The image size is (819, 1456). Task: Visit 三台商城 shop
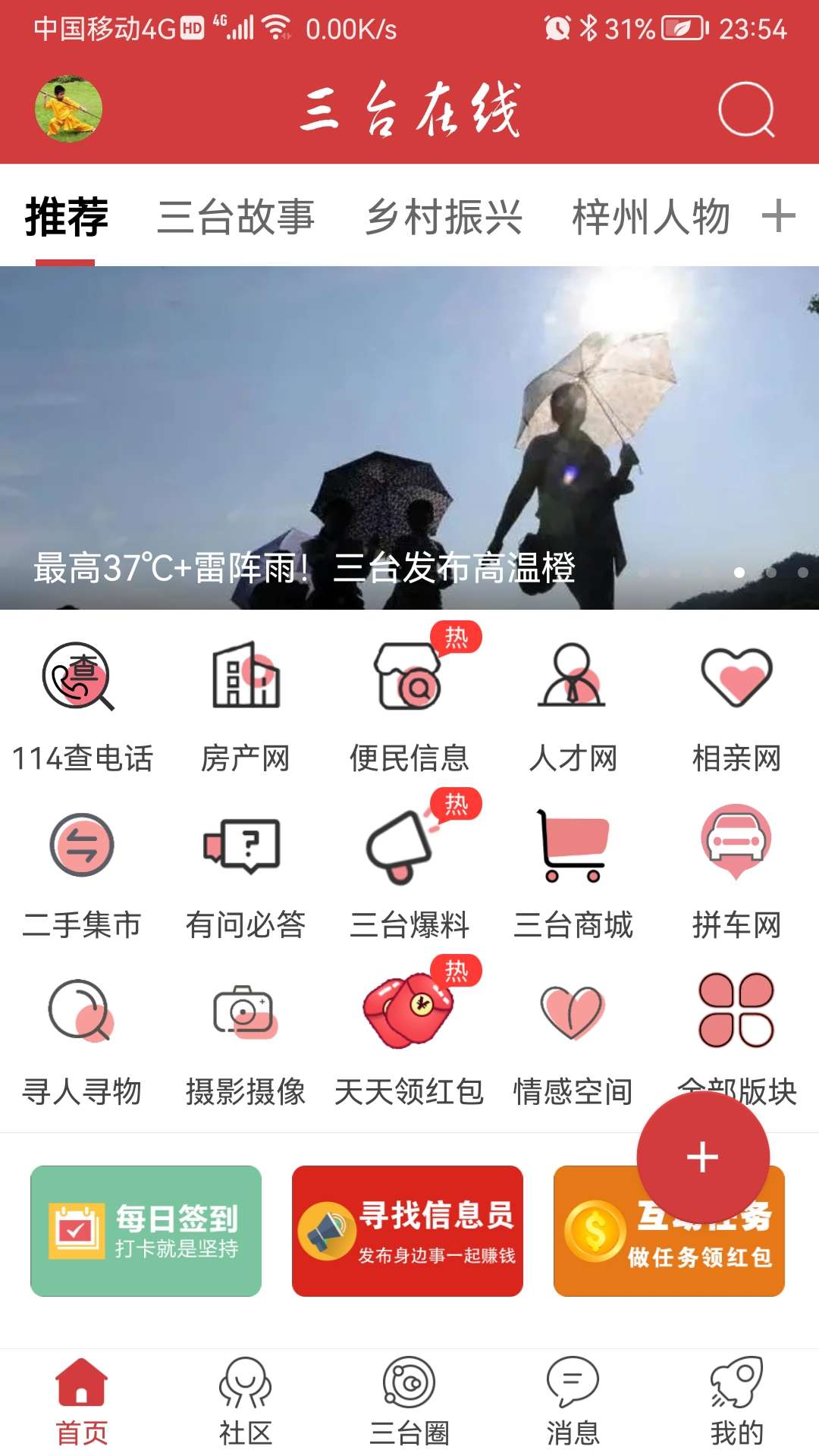pyautogui.click(x=573, y=872)
